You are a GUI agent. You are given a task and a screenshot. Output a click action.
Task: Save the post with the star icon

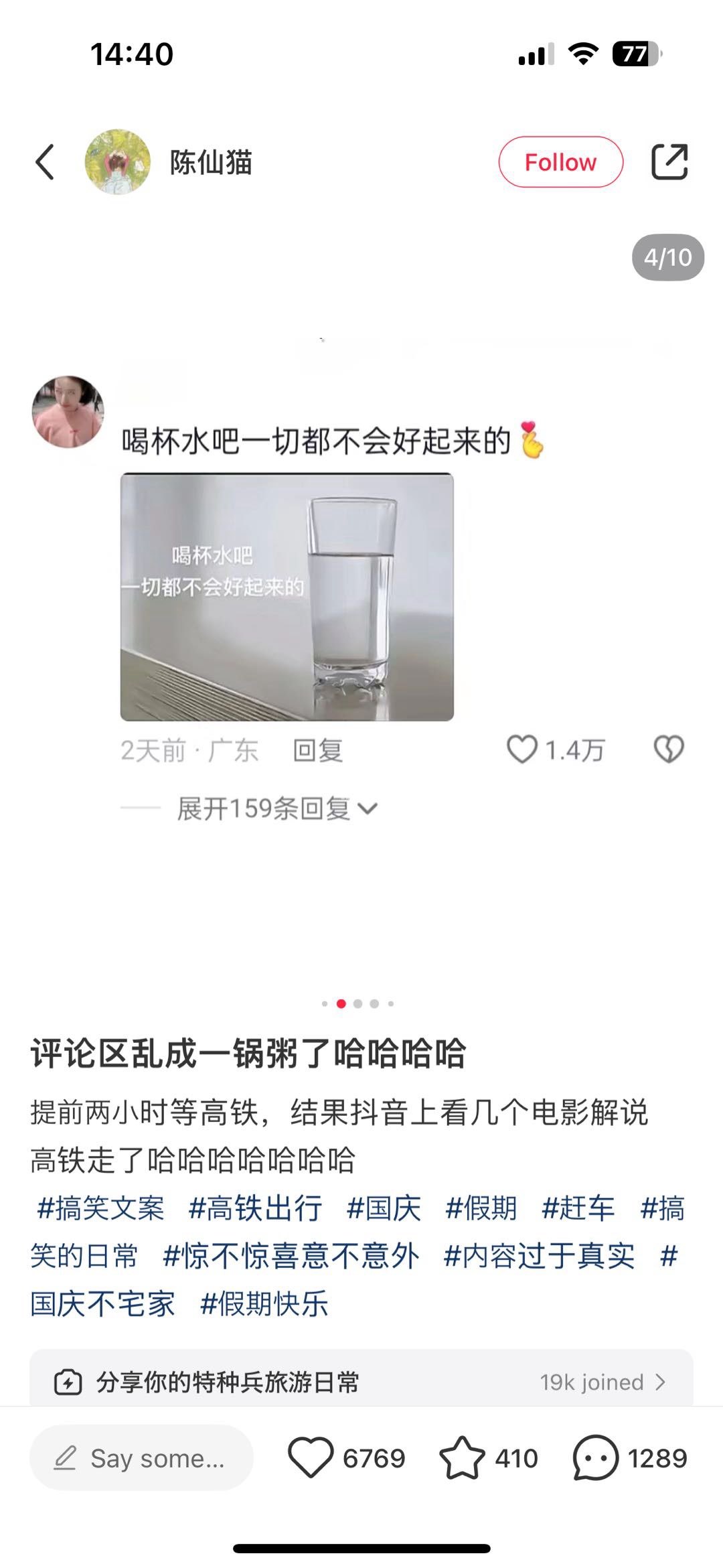pos(462,1458)
